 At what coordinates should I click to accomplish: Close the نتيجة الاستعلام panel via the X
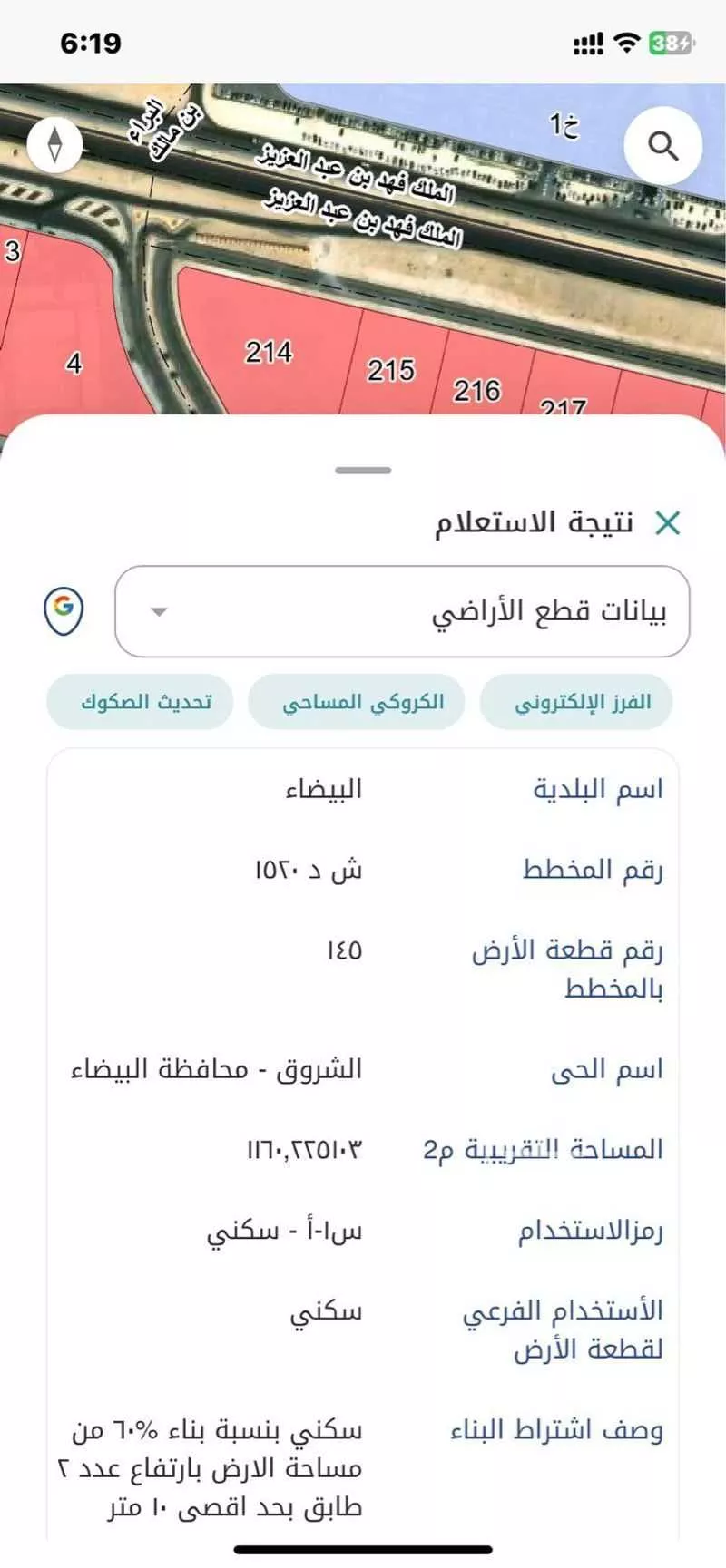pyautogui.click(x=669, y=523)
